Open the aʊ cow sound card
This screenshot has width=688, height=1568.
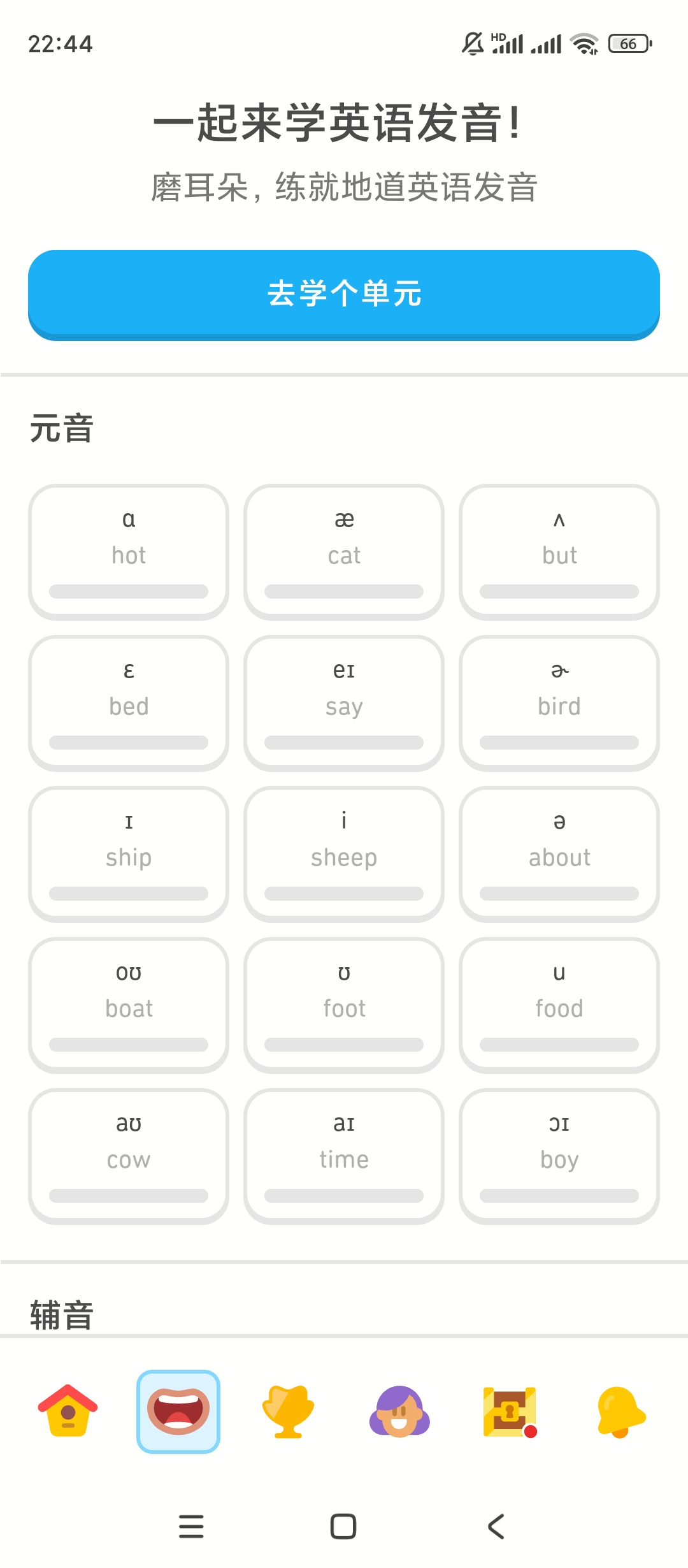pos(129,1156)
